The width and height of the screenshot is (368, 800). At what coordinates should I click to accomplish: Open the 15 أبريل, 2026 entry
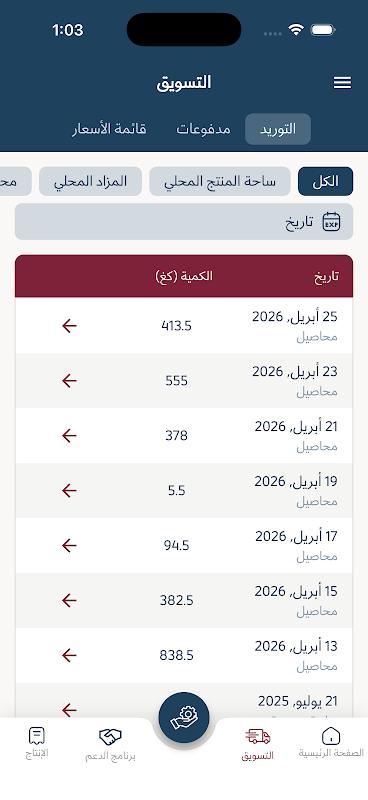(184, 601)
